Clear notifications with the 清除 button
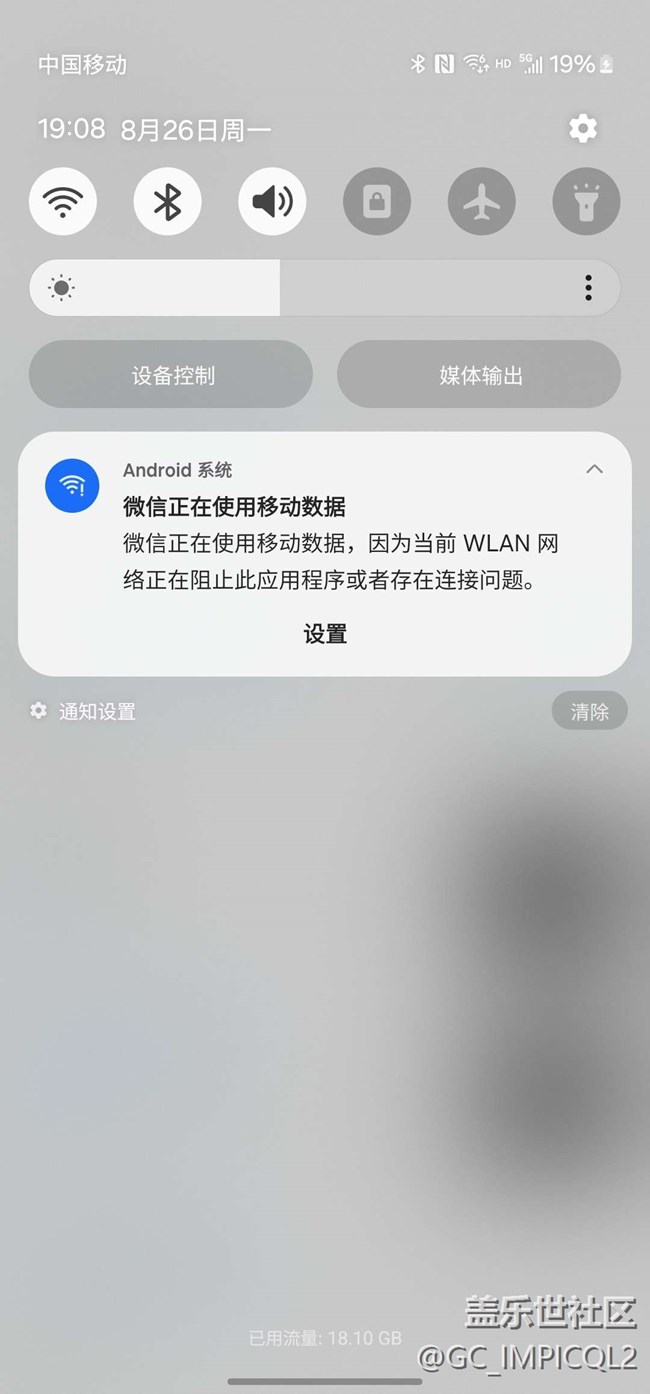650x1394 pixels. pyautogui.click(x=589, y=711)
